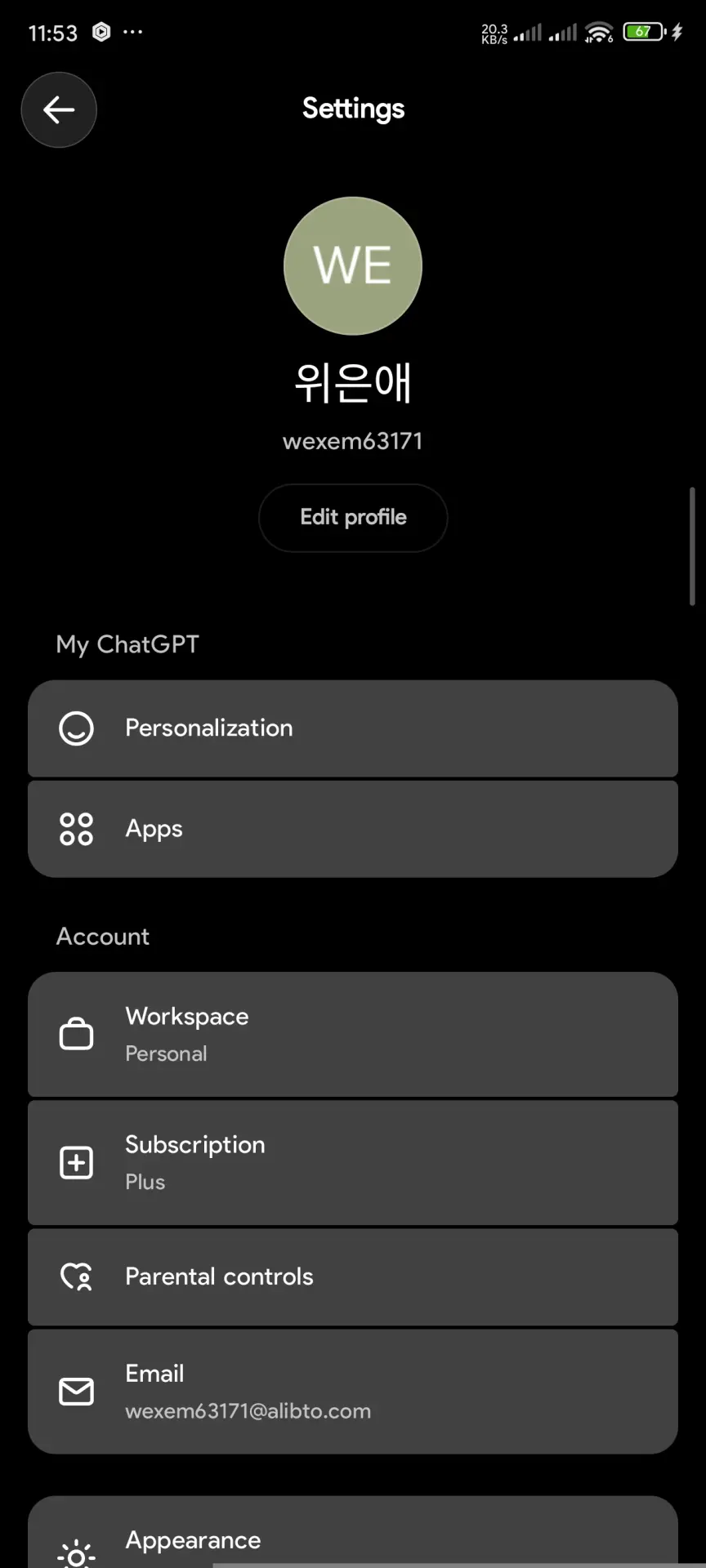Tap the Edit profile button
The image size is (706, 1568).
tap(353, 518)
